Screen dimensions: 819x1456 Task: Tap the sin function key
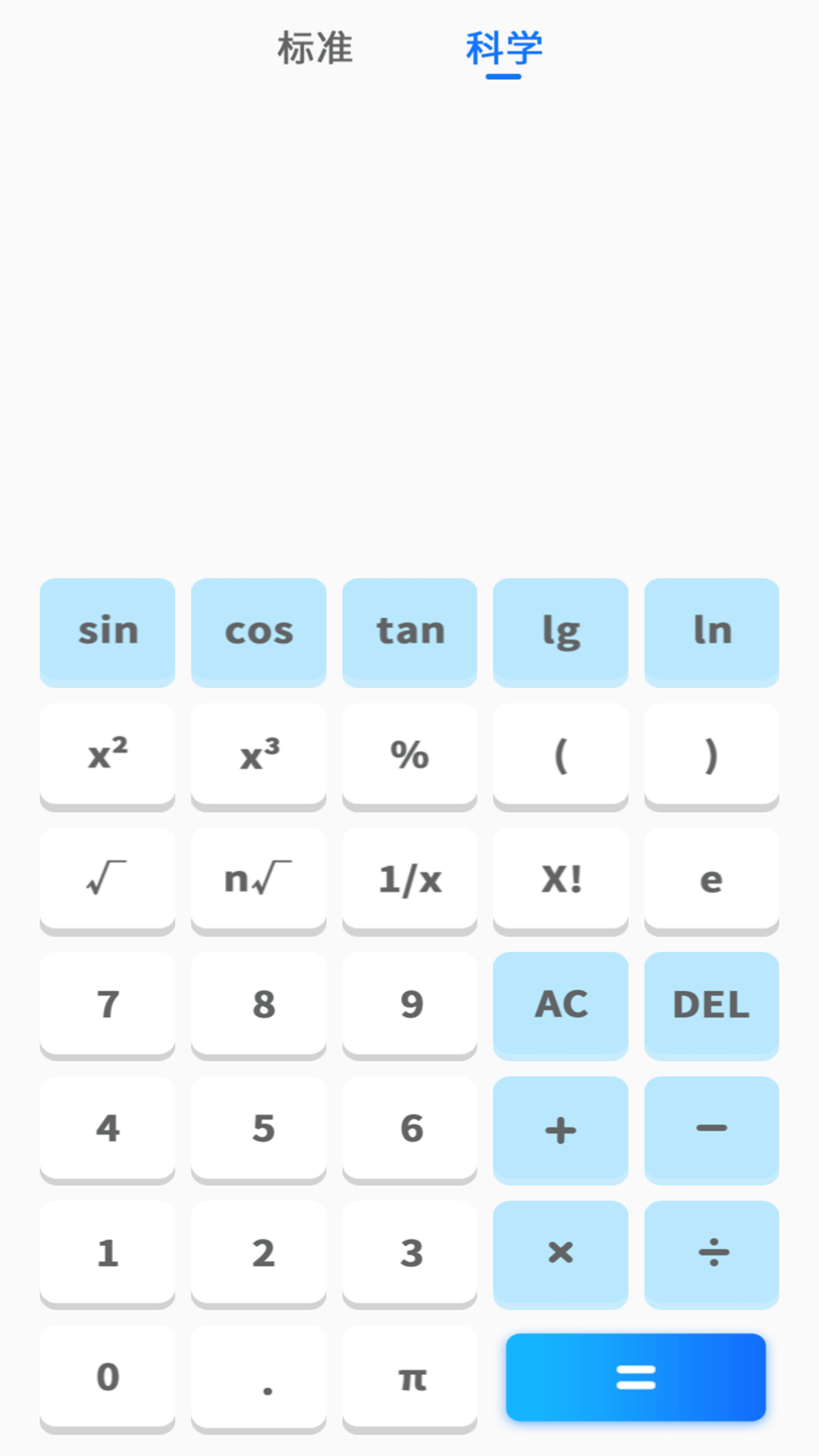[108, 631]
